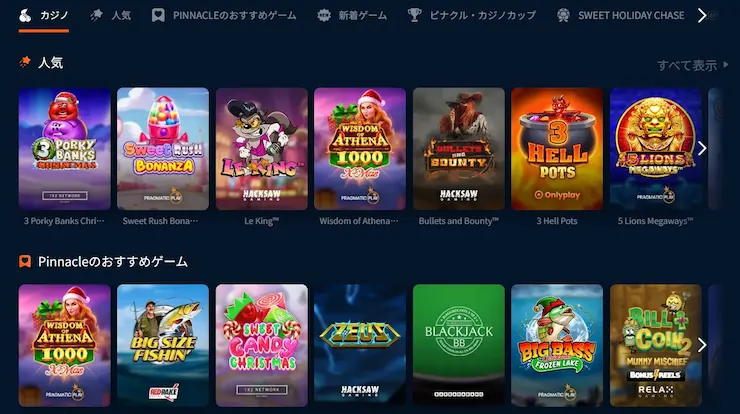Show more category tabs with the arrow
Screen dimensions: 740x414
[x=702, y=15]
